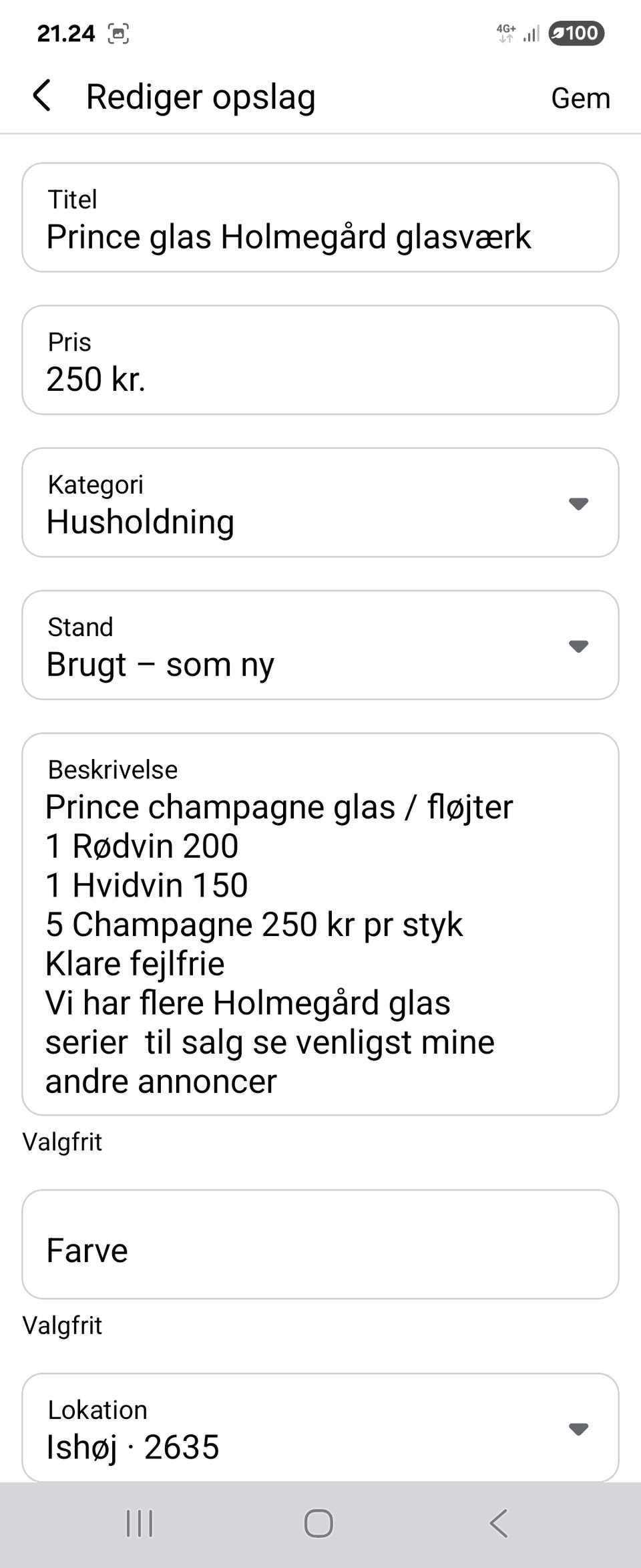The width and height of the screenshot is (641, 1568).
Task: Select the Rediger opslag title bar
Action: pos(200,96)
